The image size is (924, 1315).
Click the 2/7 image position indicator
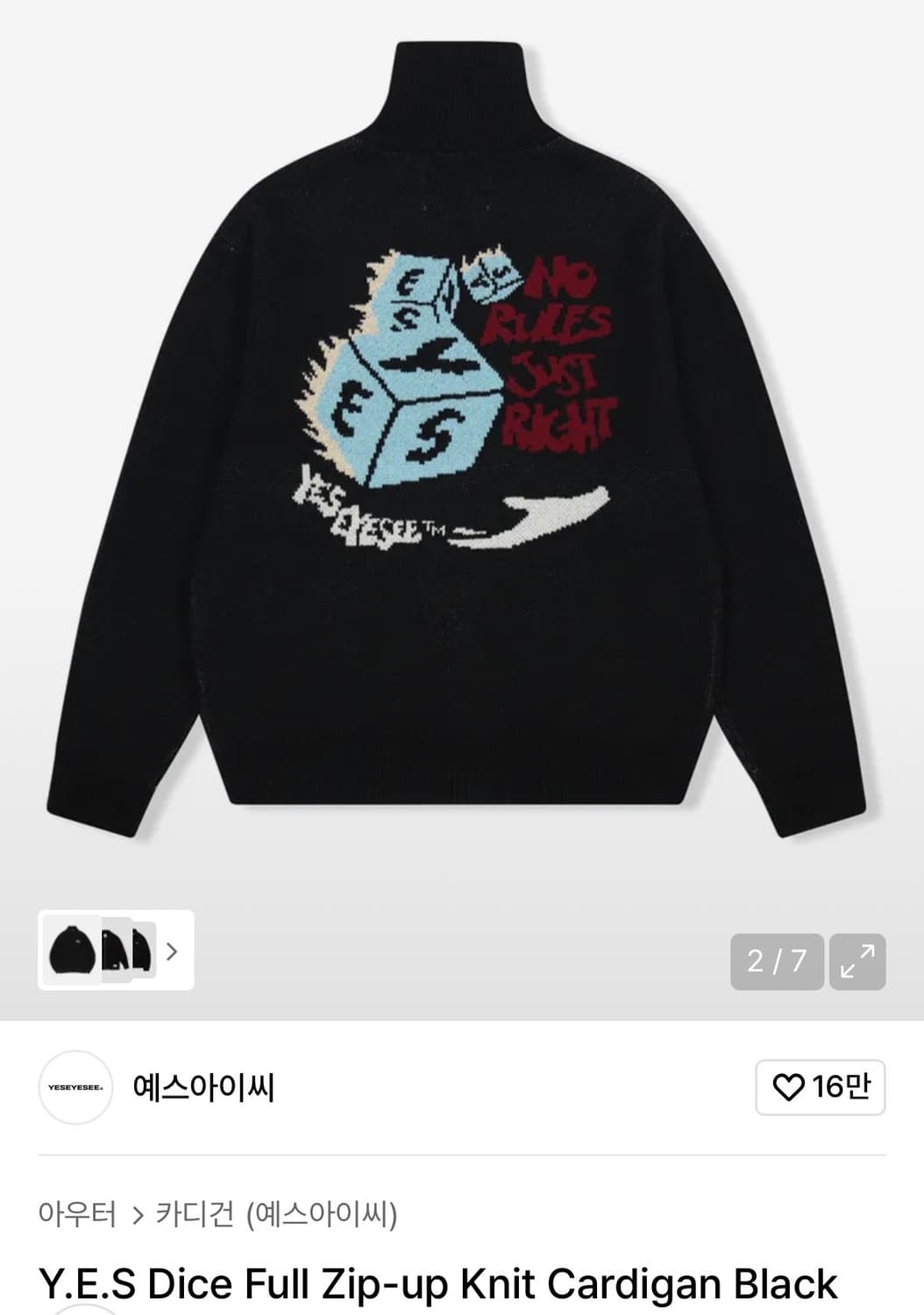point(778,962)
